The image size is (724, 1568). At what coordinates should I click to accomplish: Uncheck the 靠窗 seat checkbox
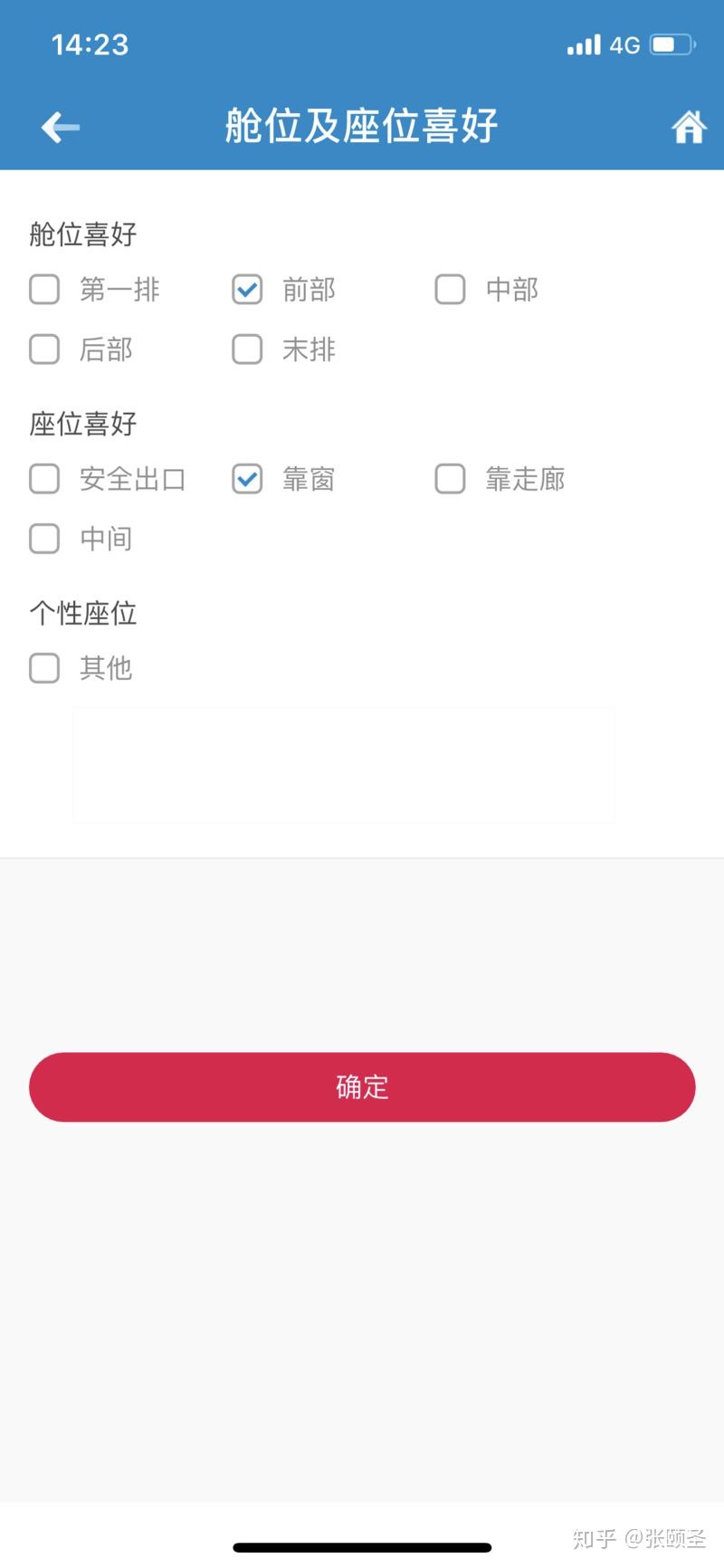coord(247,479)
